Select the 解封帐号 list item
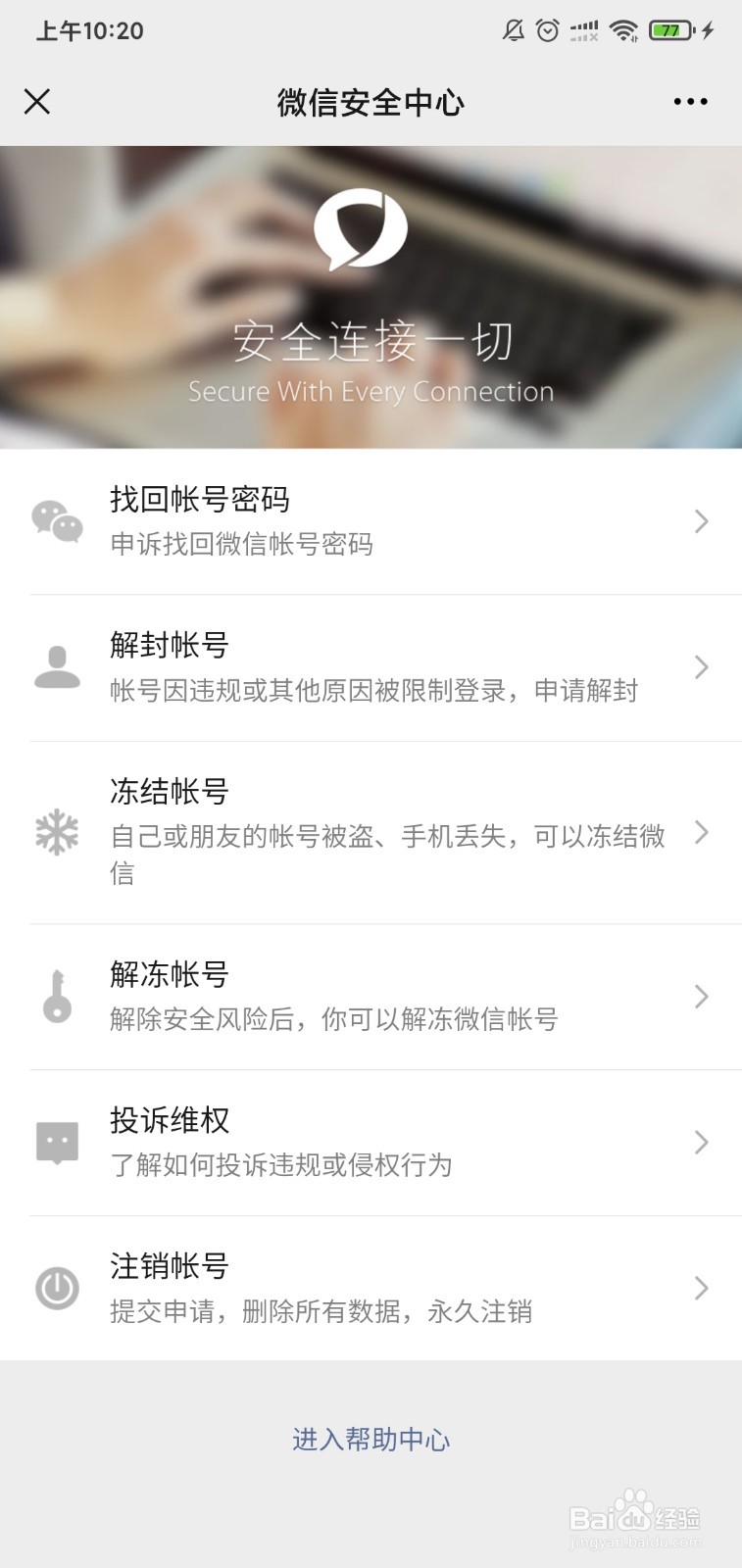742x1568 pixels. click(371, 666)
